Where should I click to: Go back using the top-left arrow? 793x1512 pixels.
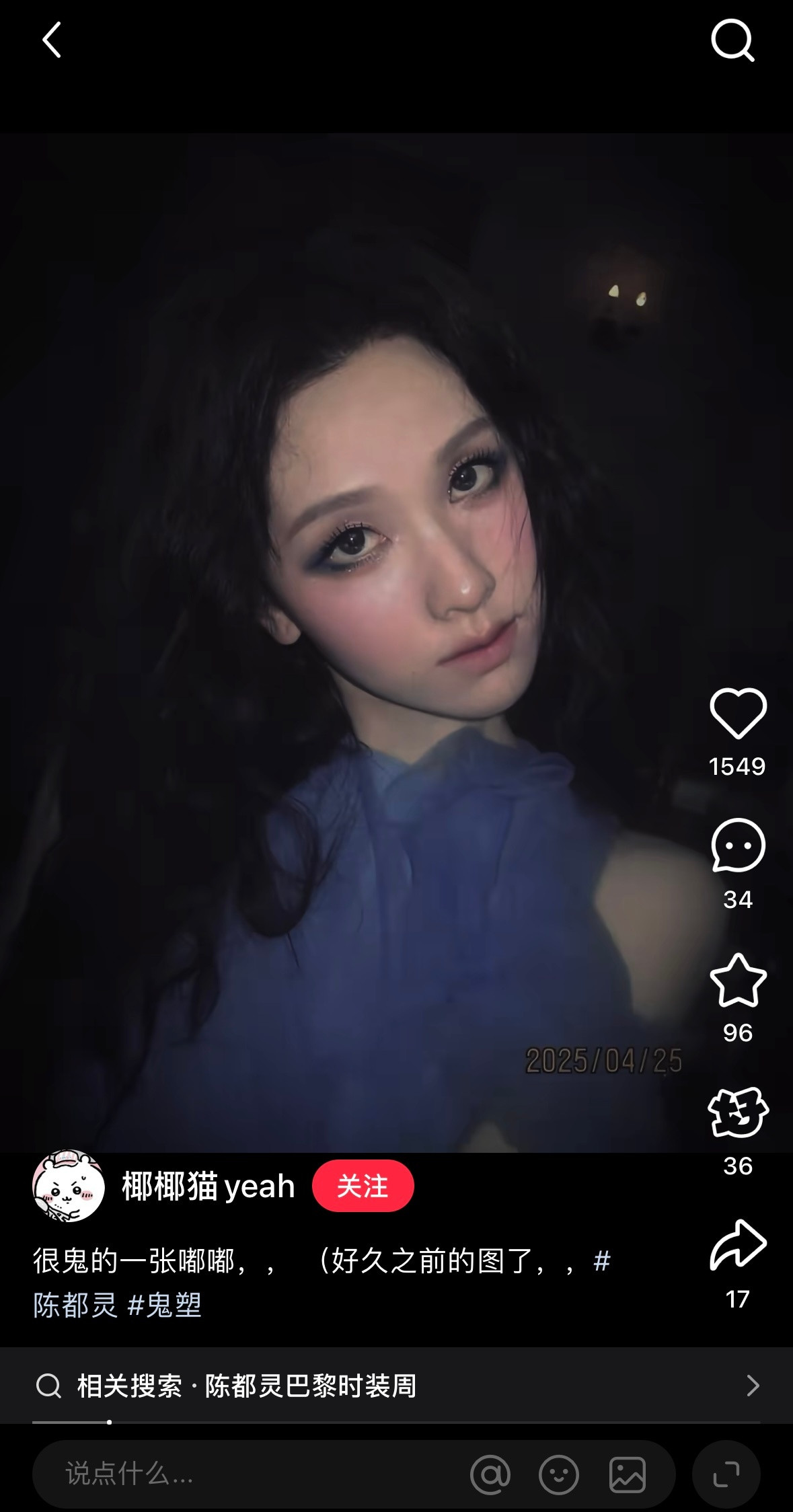coord(52,40)
